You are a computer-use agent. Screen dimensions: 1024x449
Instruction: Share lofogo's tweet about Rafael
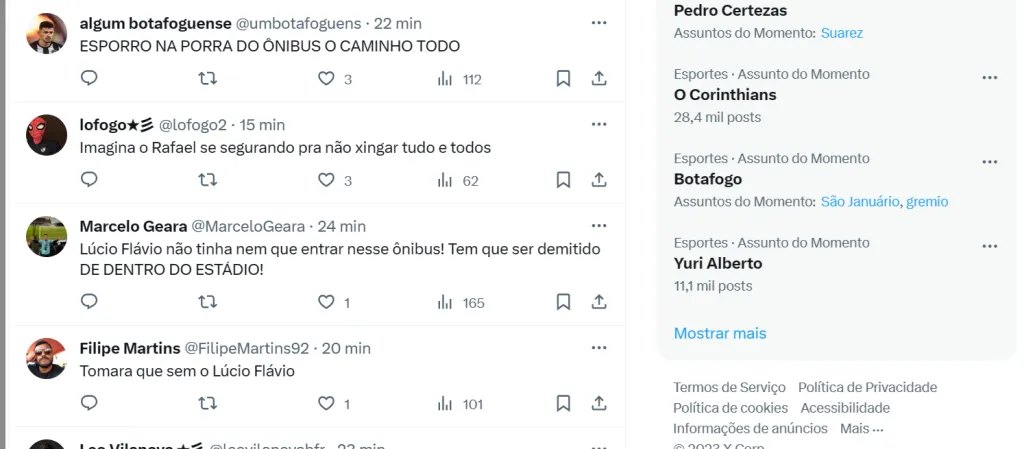599,180
